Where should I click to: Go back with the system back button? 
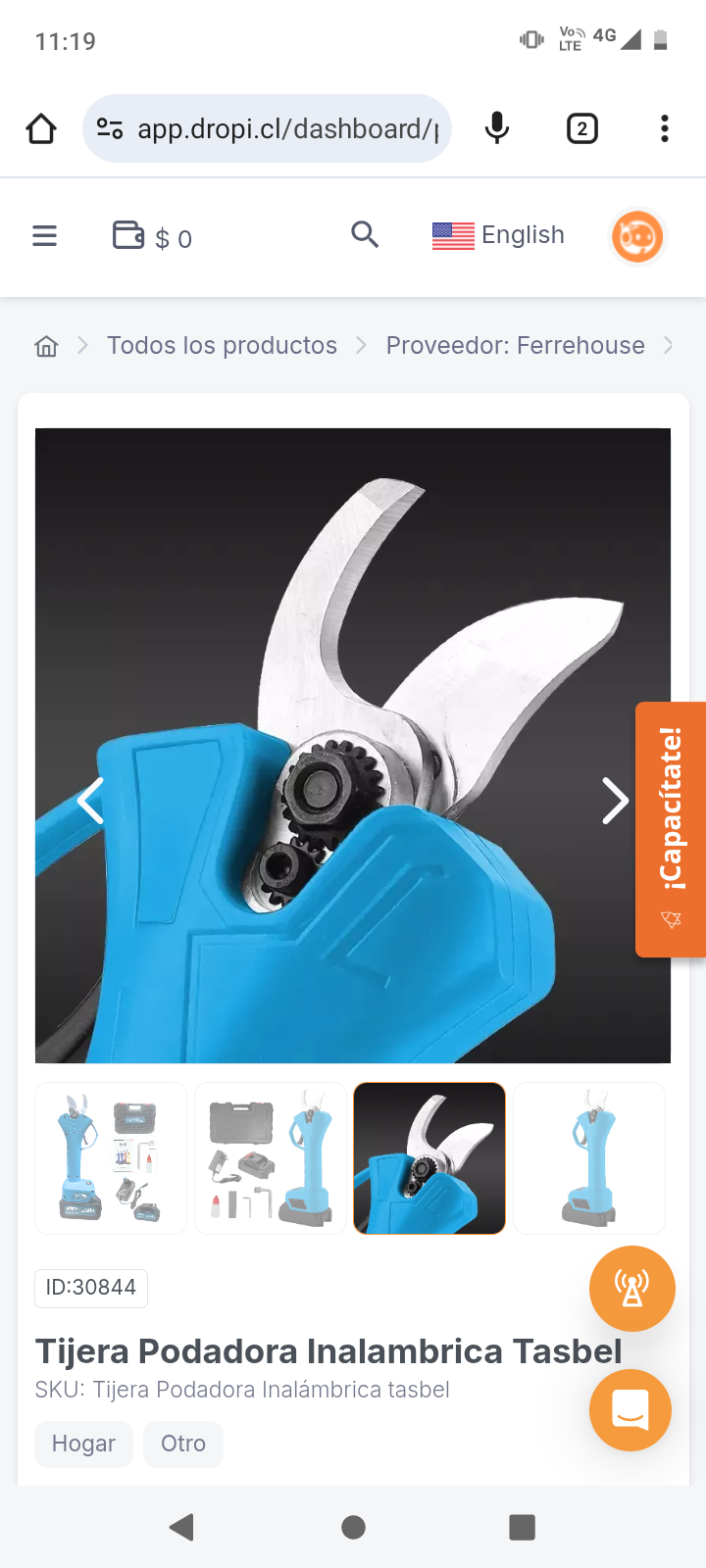coord(181,1527)
